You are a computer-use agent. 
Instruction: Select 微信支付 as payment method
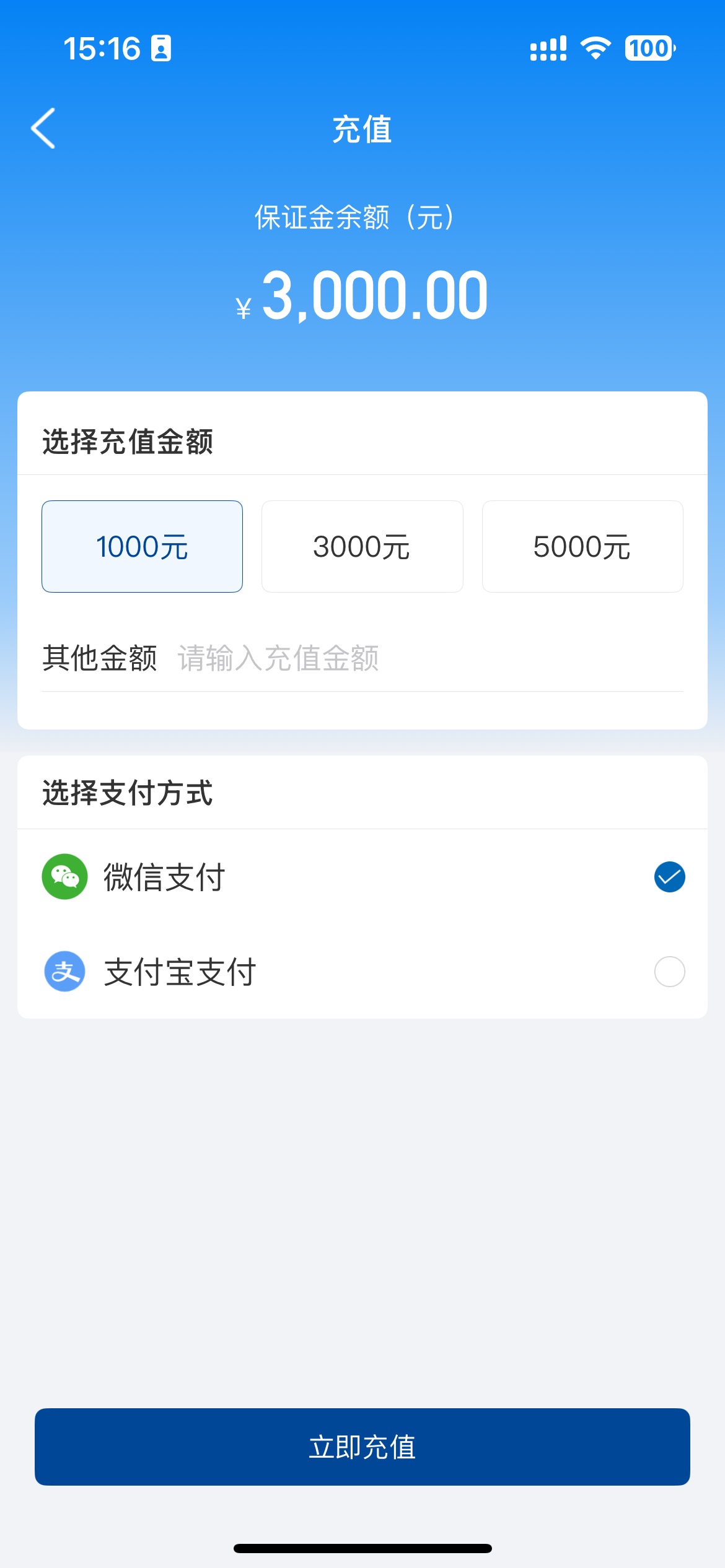tap(362, 877)
